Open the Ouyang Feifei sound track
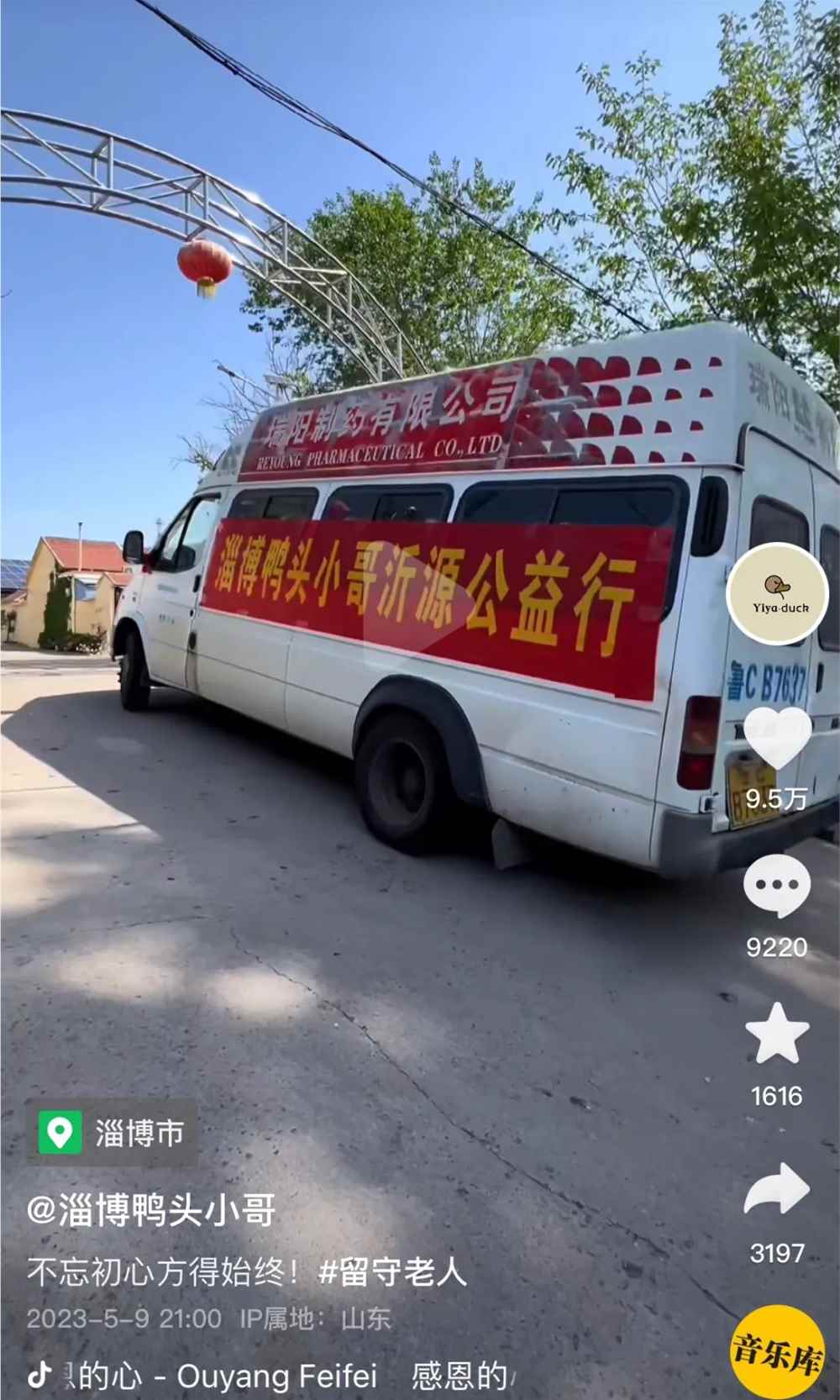This screenshot has height=1400, width=840. [x=277, y=1376]
